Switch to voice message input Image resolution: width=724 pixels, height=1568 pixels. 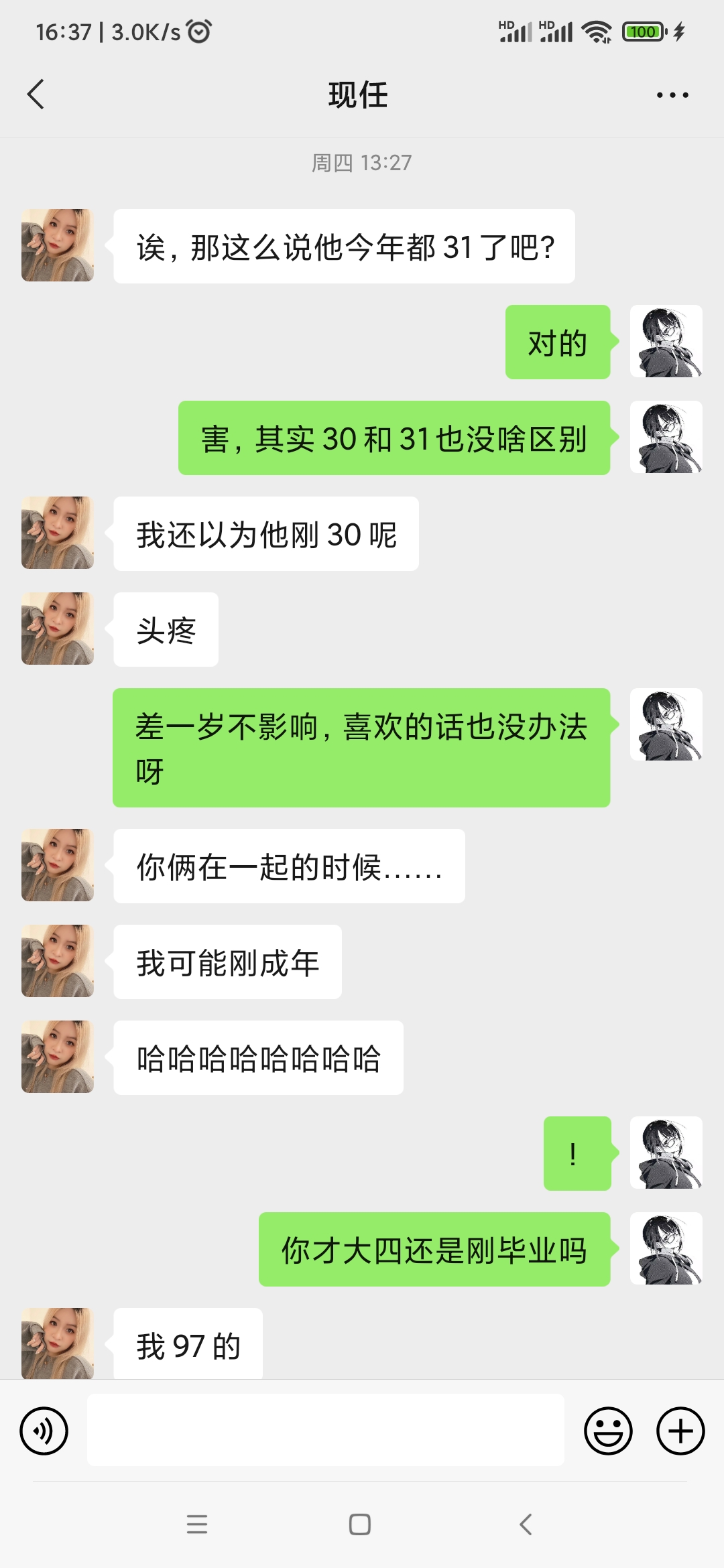point(44,1431)
